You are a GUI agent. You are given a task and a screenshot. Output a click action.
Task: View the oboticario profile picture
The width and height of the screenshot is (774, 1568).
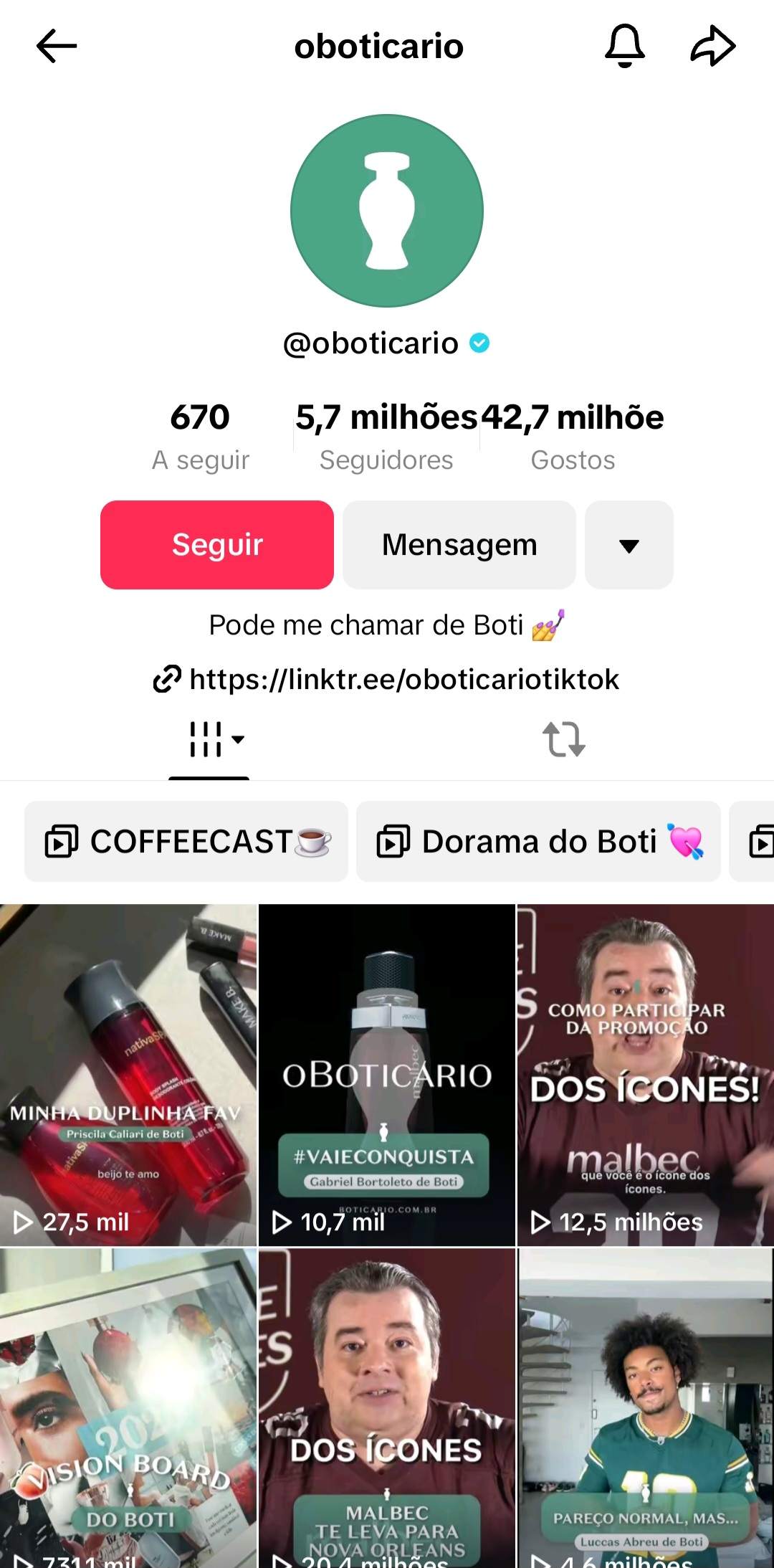(x=387, y=211)
